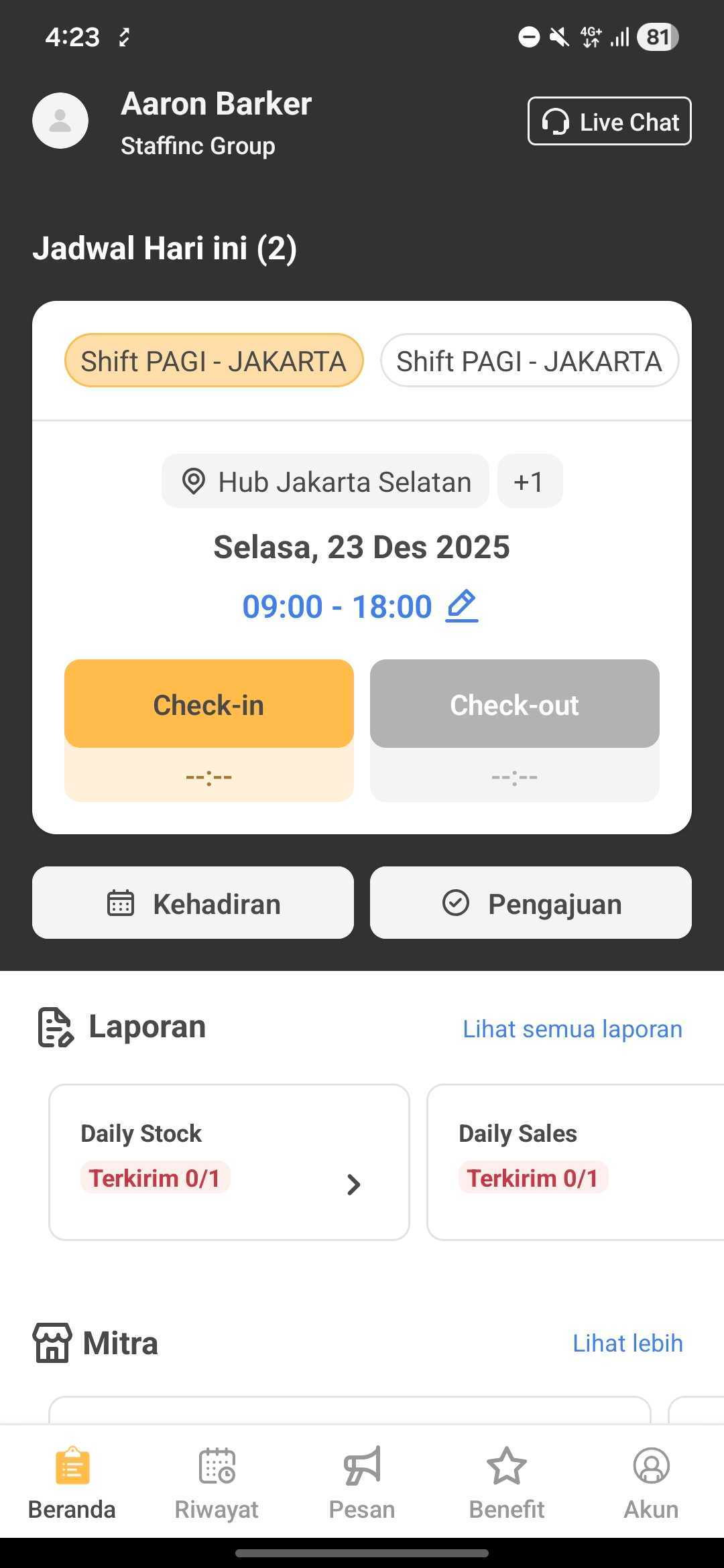Switch to the unselected Shift PAGI - JAKARTA chip
The height and width of the screenshot is (1568, 724).
click(529, 361)
